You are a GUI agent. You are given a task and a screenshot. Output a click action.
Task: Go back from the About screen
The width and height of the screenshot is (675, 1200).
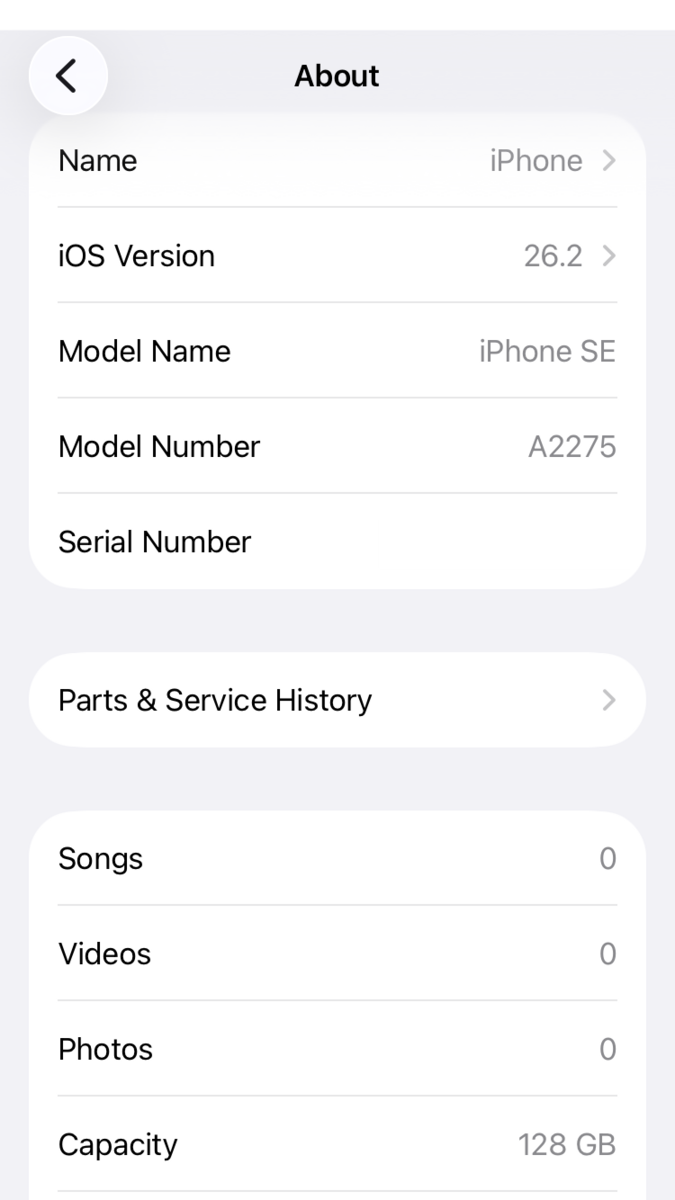click(x=67, y=76)
